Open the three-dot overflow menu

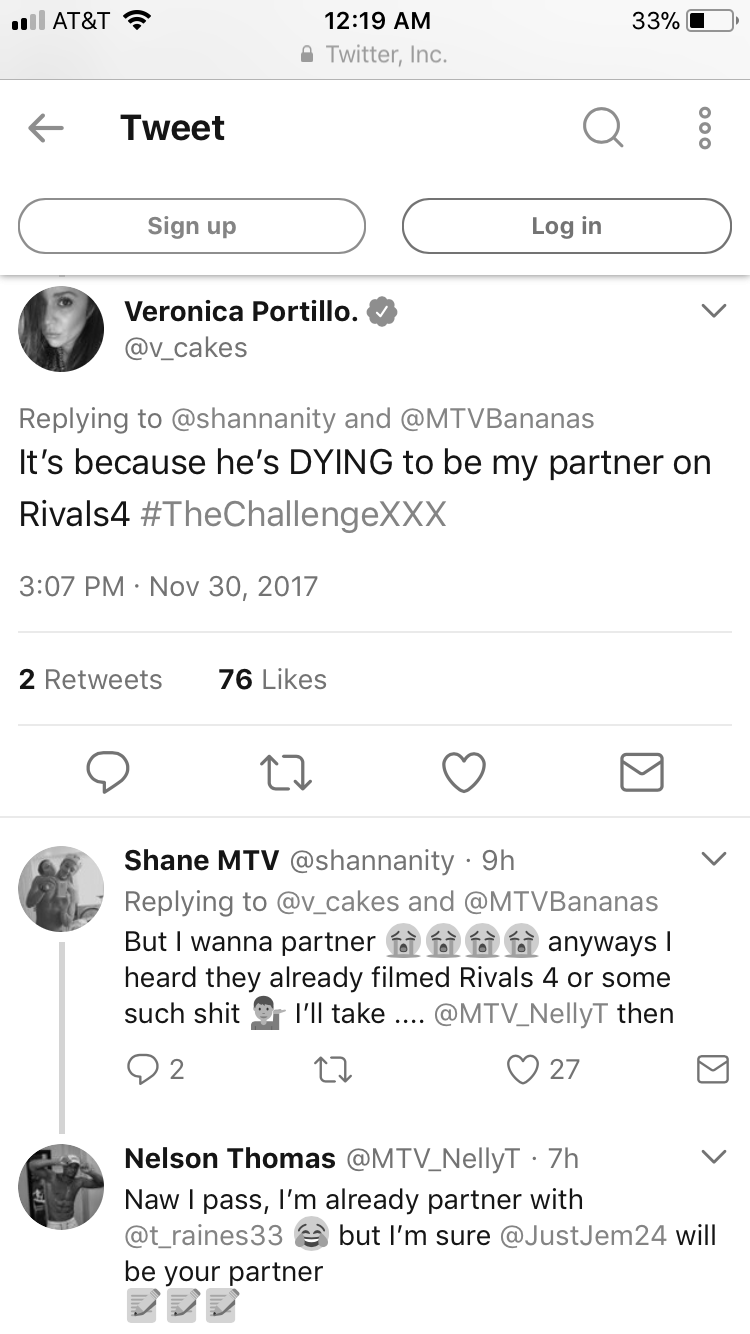point(705,128)
